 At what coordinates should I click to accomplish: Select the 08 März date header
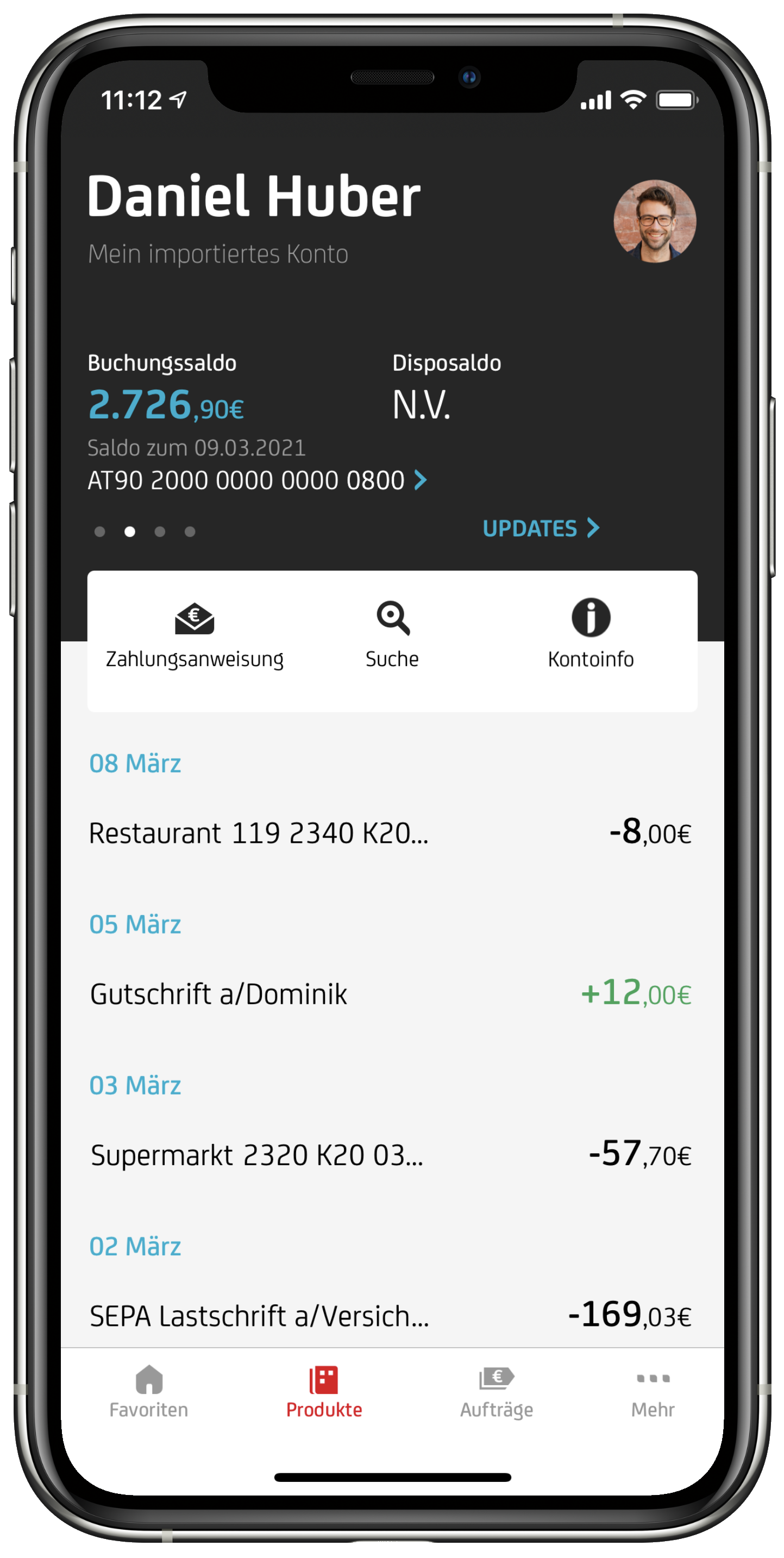click(135, 764)
